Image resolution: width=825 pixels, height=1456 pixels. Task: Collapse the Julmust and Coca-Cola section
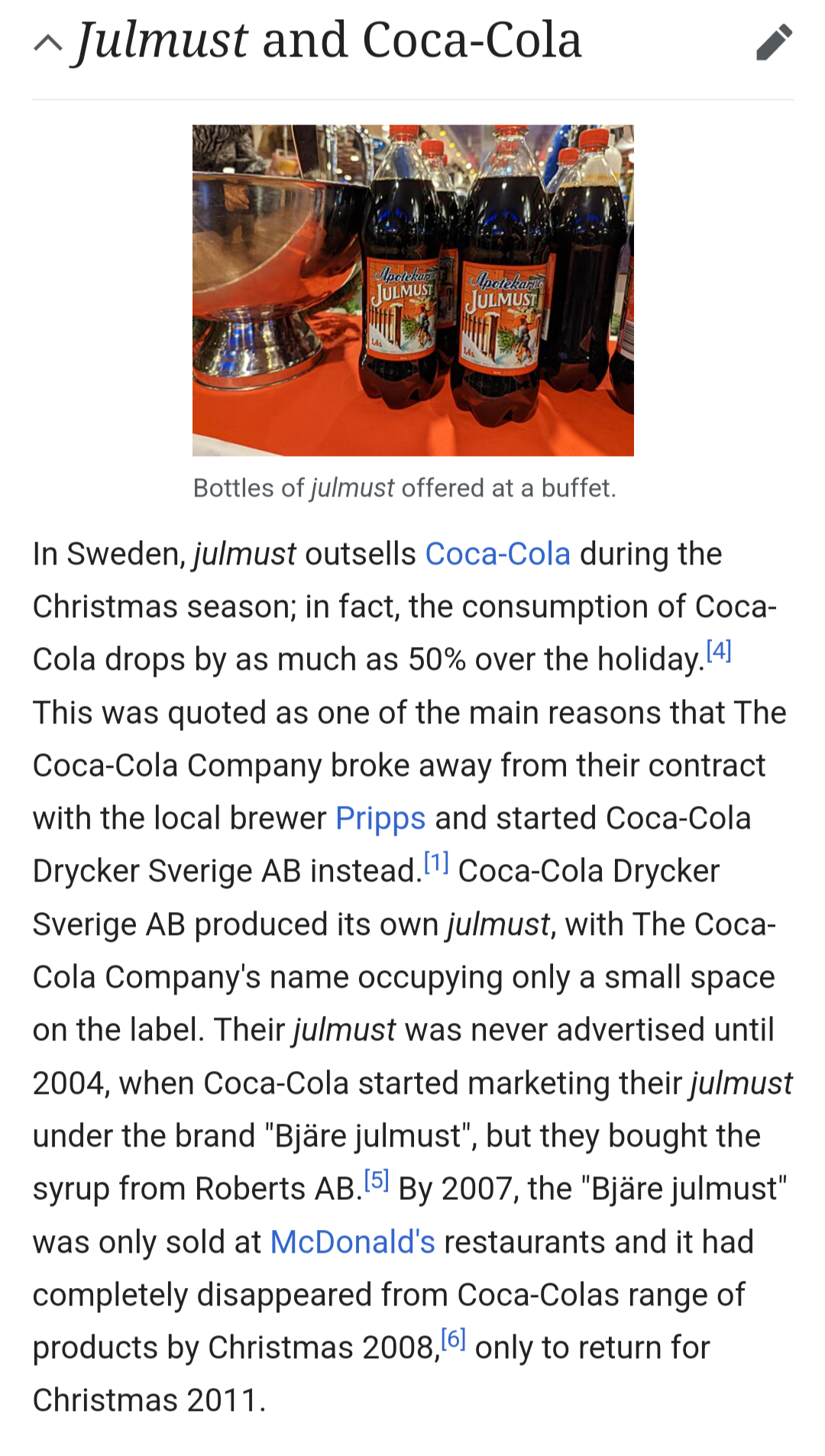tap(48, 43)
